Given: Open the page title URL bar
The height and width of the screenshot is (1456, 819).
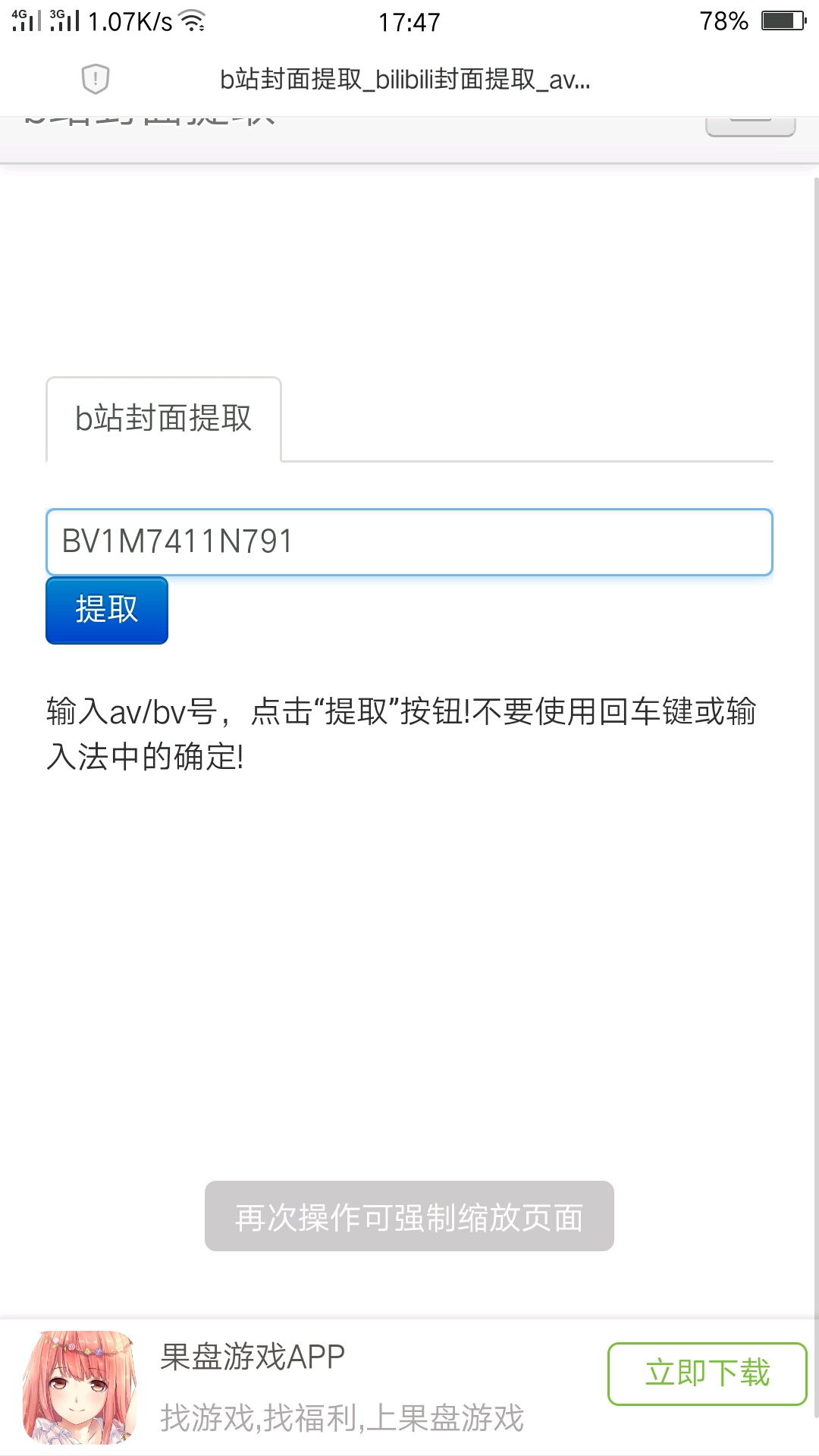Looking at the screenshot, I should pos(405,79).
